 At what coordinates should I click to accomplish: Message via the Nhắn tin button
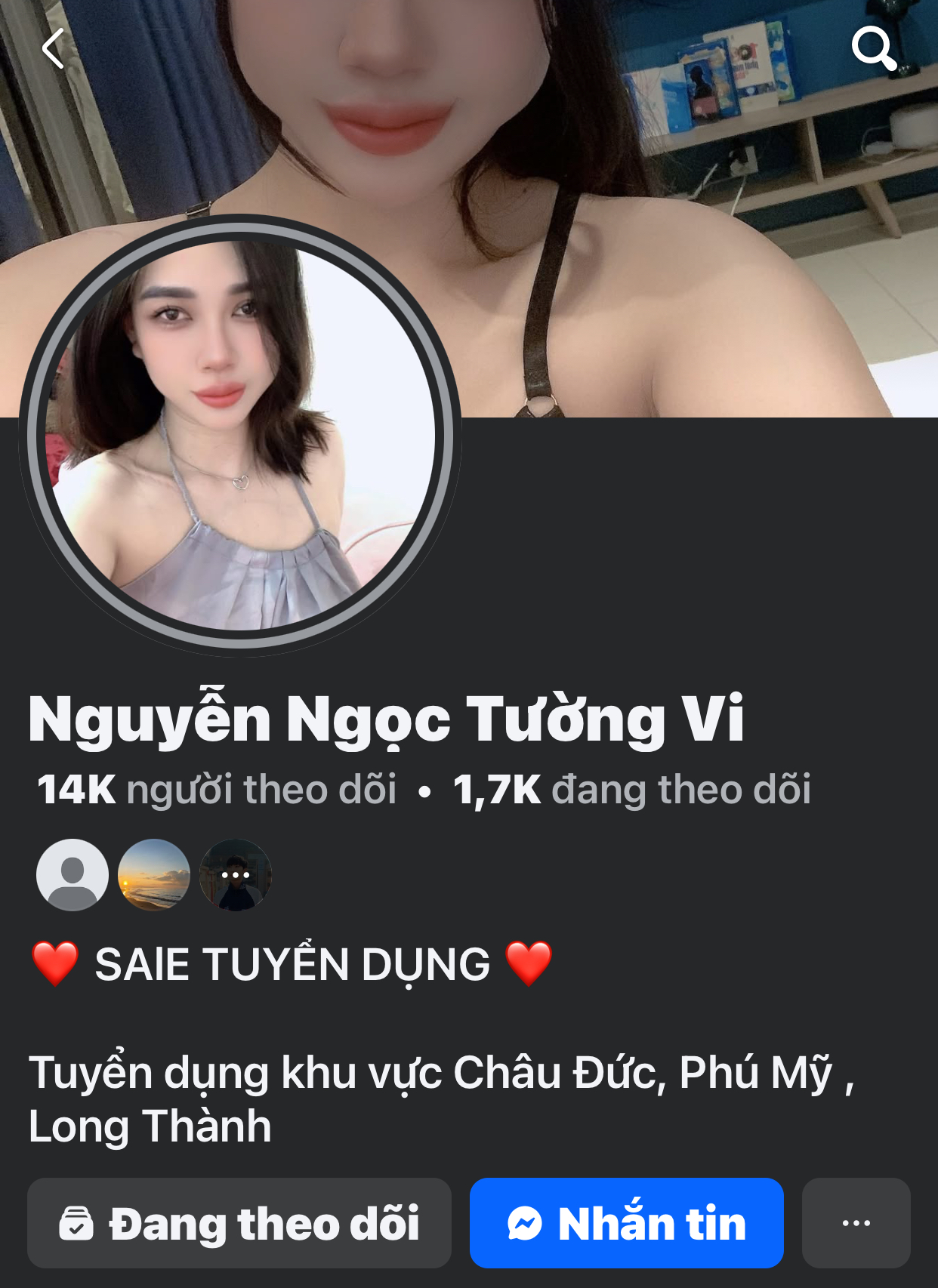point(626,1223)
